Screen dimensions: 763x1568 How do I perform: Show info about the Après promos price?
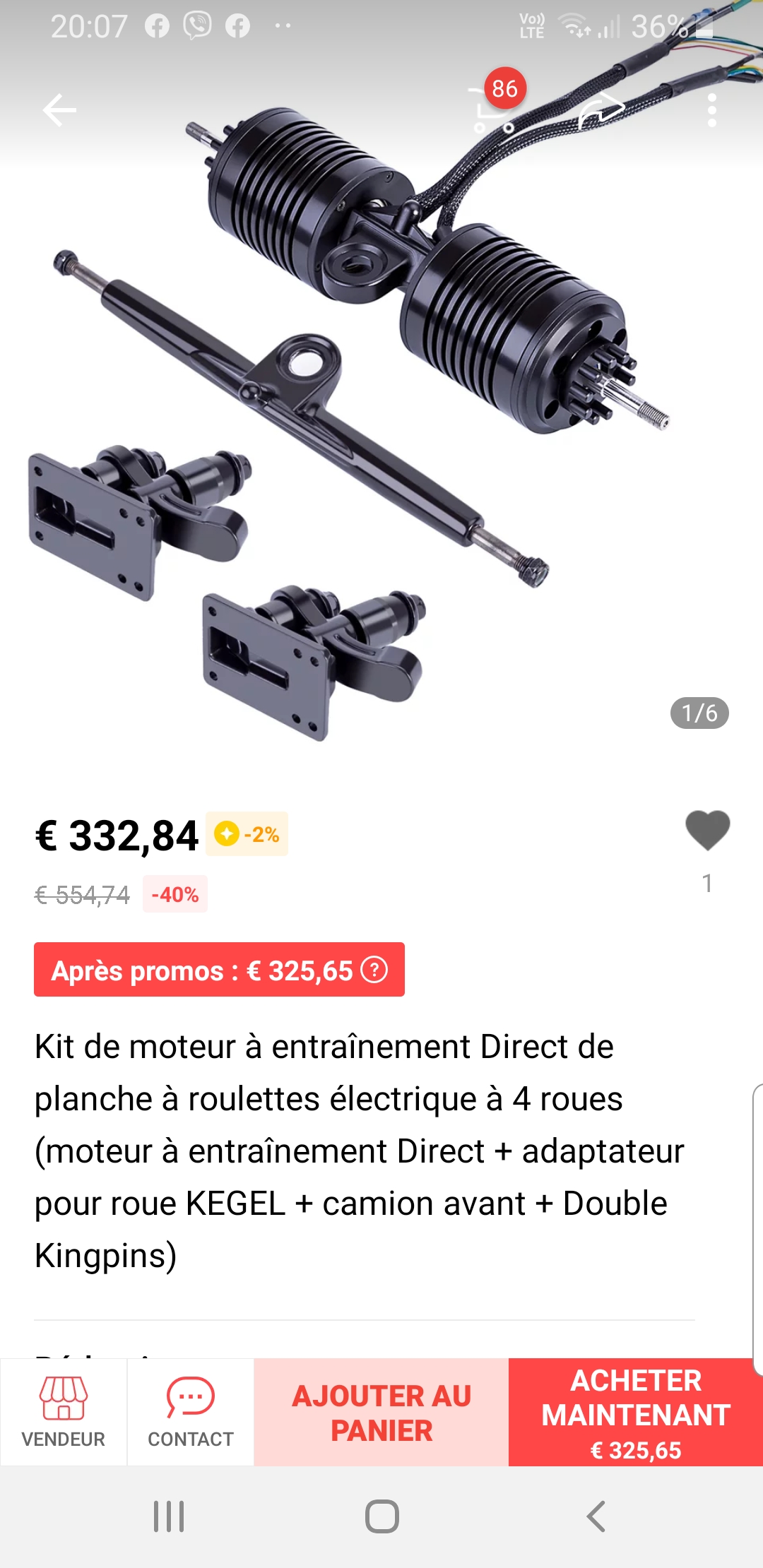click(x=374, y=970)
